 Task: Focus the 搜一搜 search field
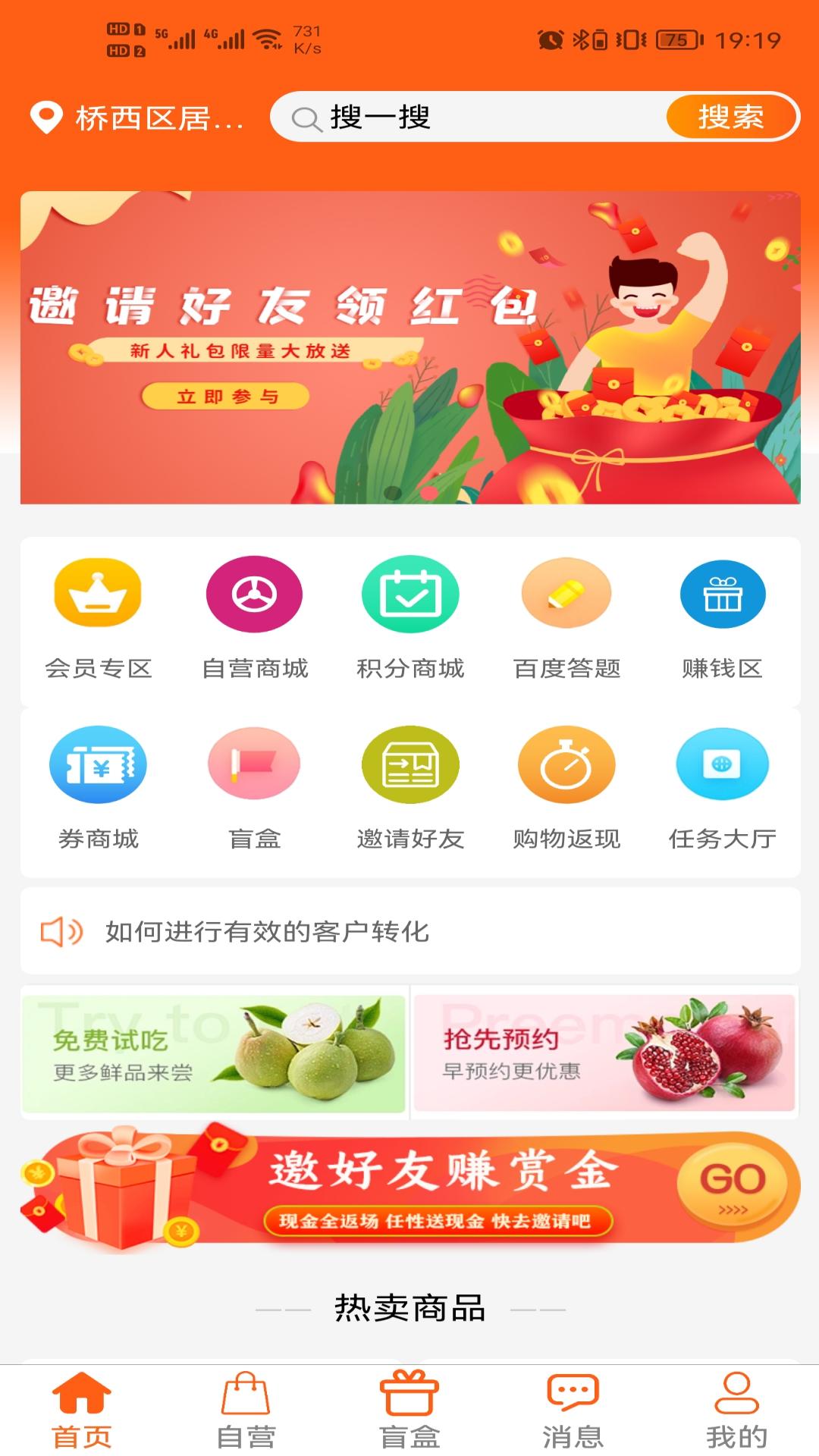tap(470, 118)
